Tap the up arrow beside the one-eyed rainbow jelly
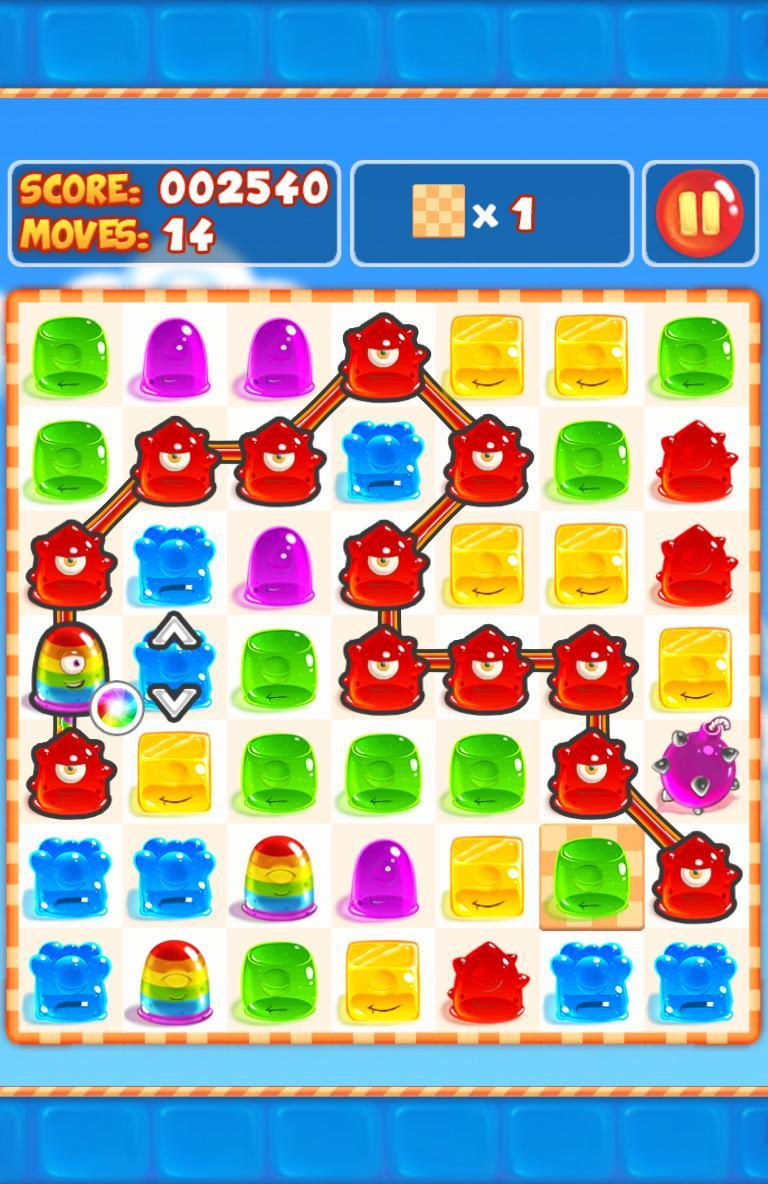 click(174, 632)
